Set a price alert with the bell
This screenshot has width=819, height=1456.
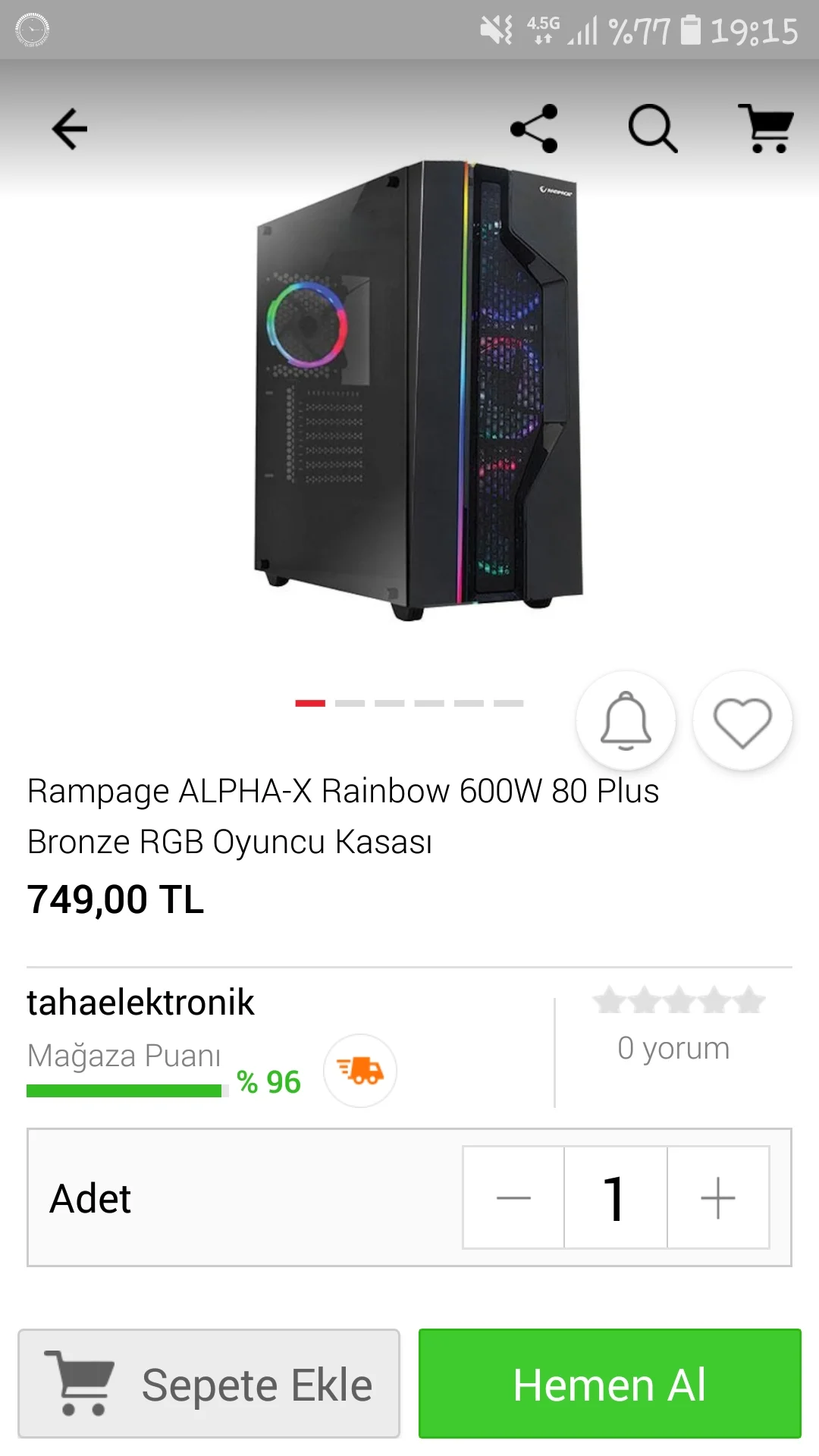[626, 720]
